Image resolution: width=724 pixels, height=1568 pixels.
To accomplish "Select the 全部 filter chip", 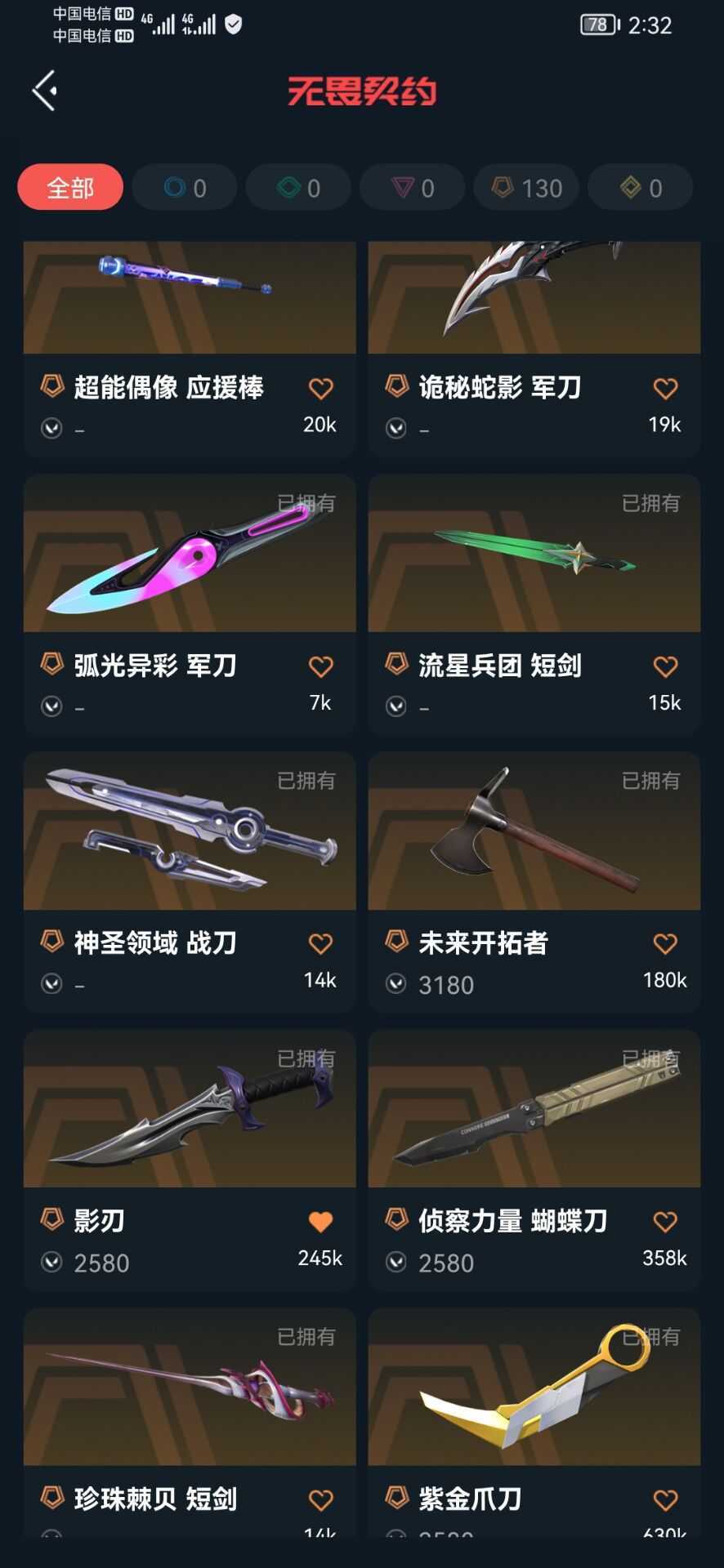I will coord(70,188).
